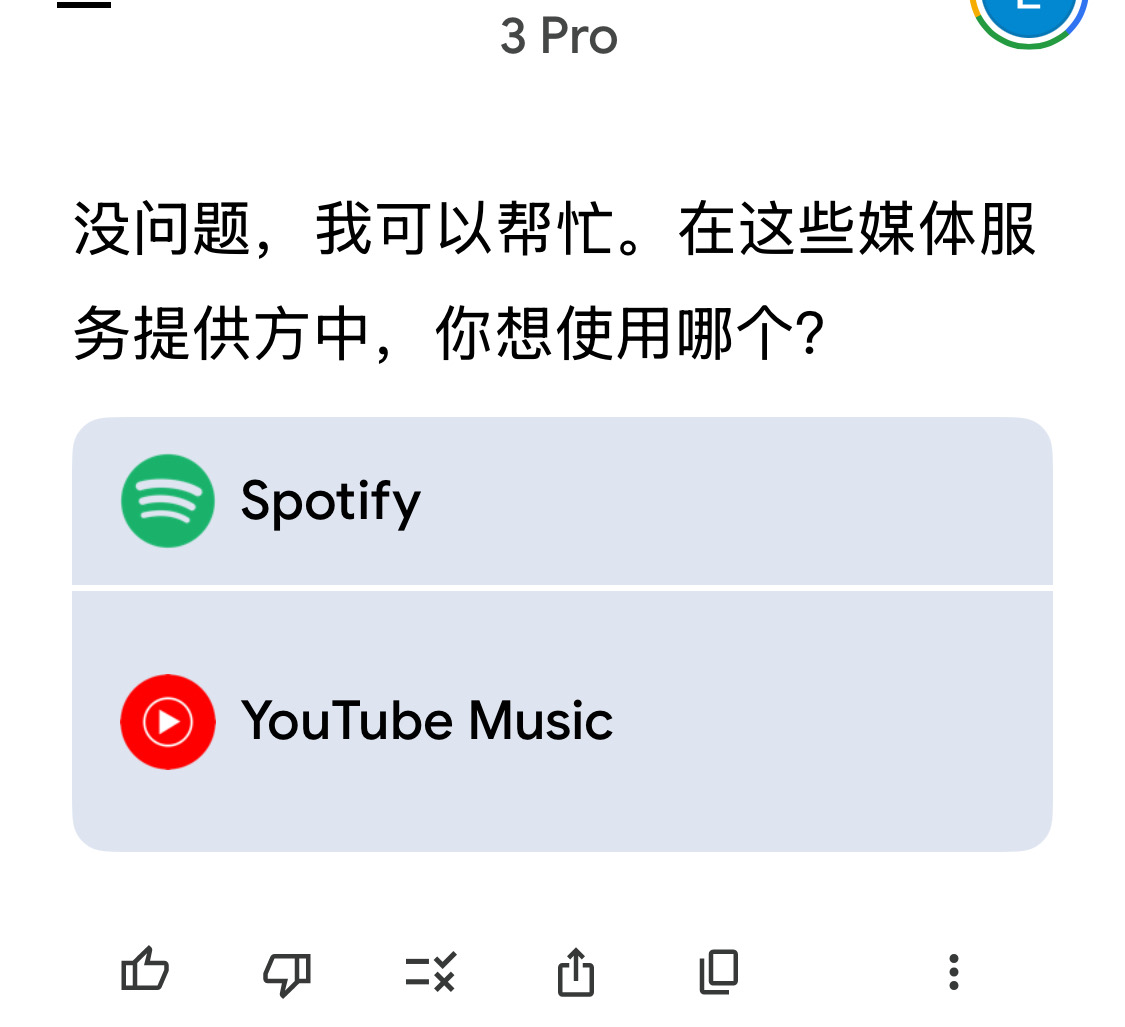This screenshot has width=1125, height=1027.
Task: Open the three-dot overflow menu
Action: pos(953,971)
